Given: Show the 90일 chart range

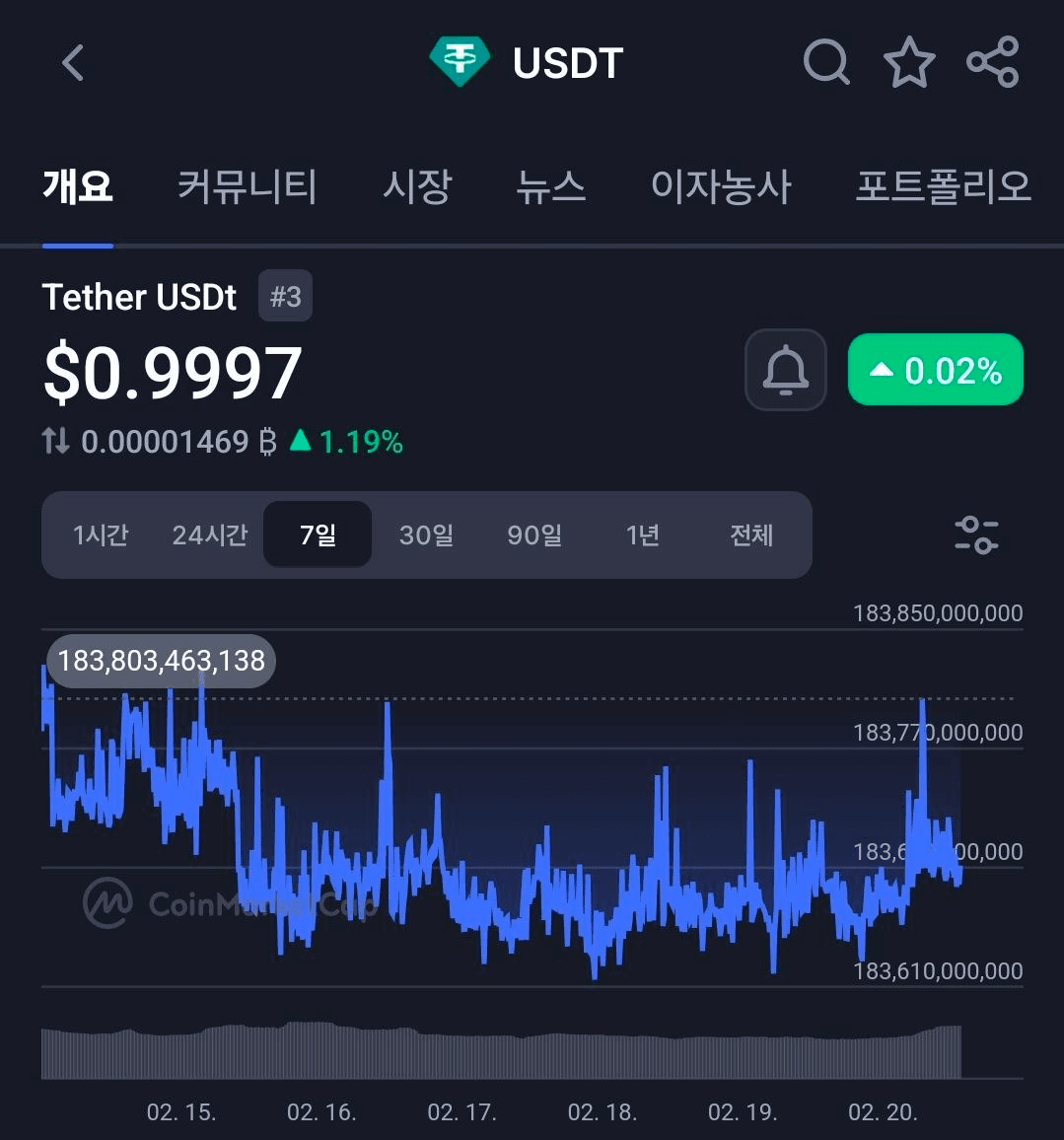Looking at the screenshot, I should (534, 534).
